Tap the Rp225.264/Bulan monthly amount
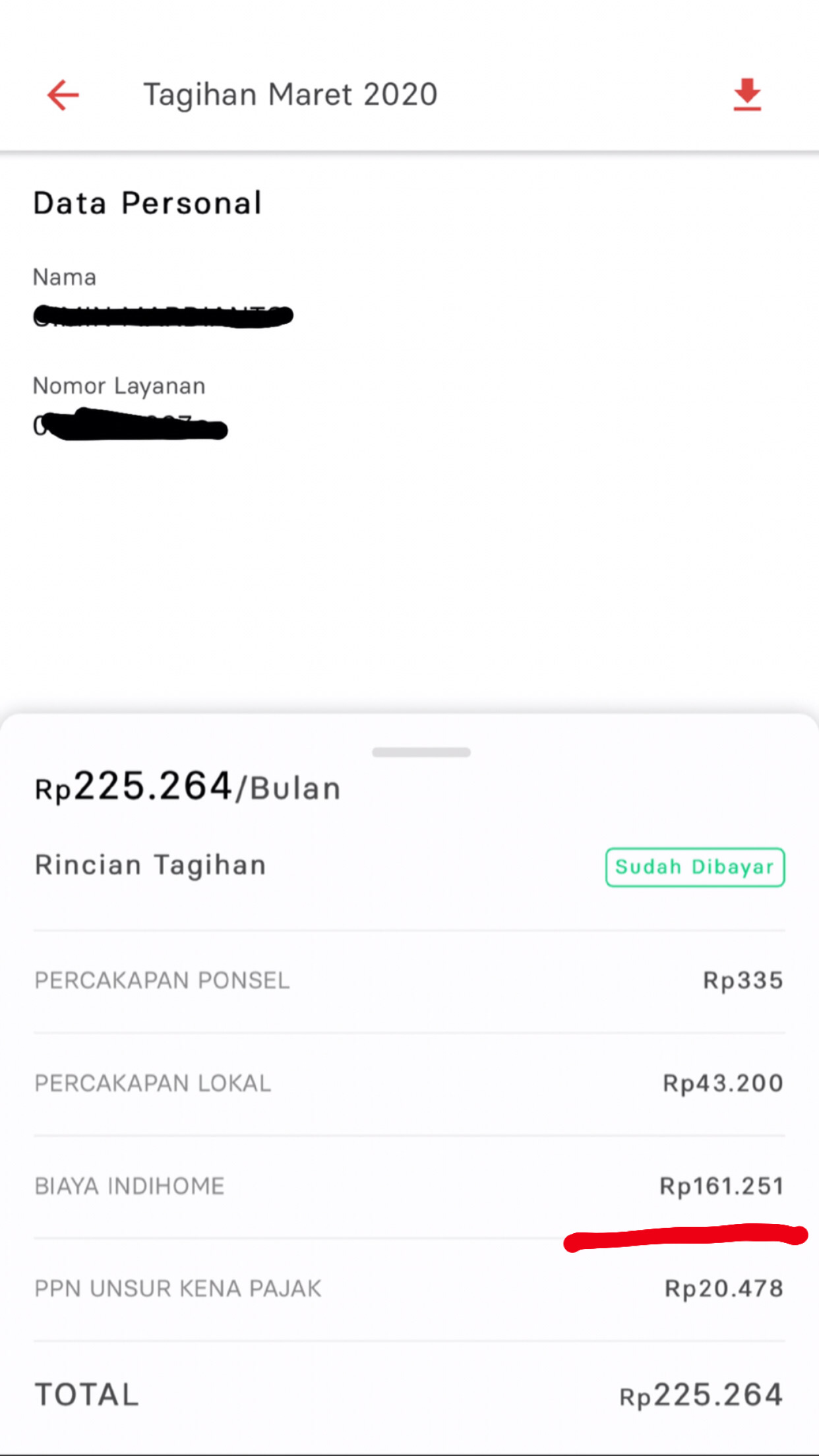Viewport: 819px width, 1456px height. (x=187, y=786)
